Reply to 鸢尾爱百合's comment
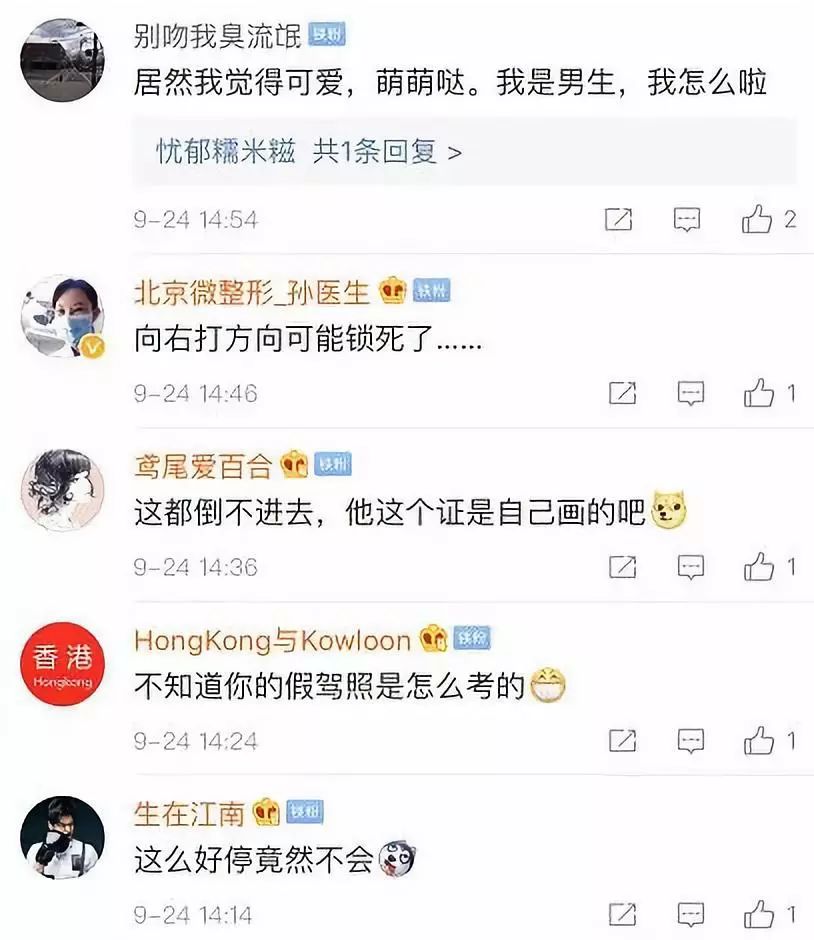The height and width of the screenshot is (940, 814). coord(690,567)
